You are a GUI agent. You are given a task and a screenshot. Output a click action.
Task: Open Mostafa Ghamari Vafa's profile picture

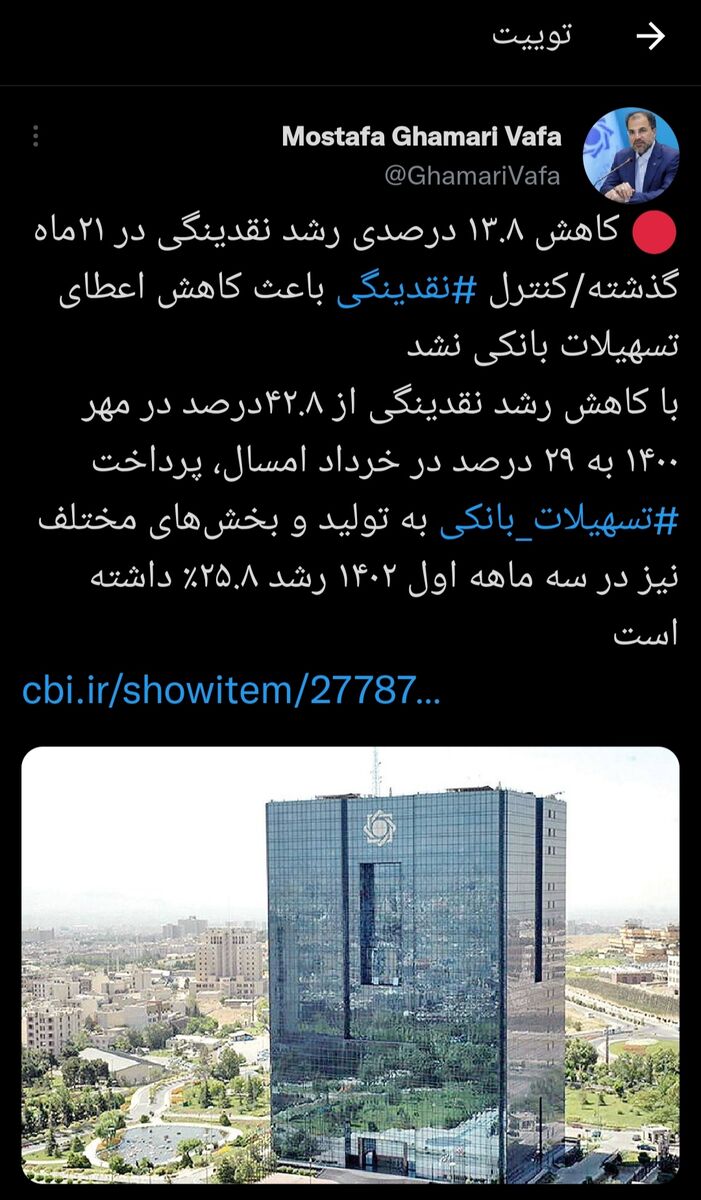coord(631,155)
